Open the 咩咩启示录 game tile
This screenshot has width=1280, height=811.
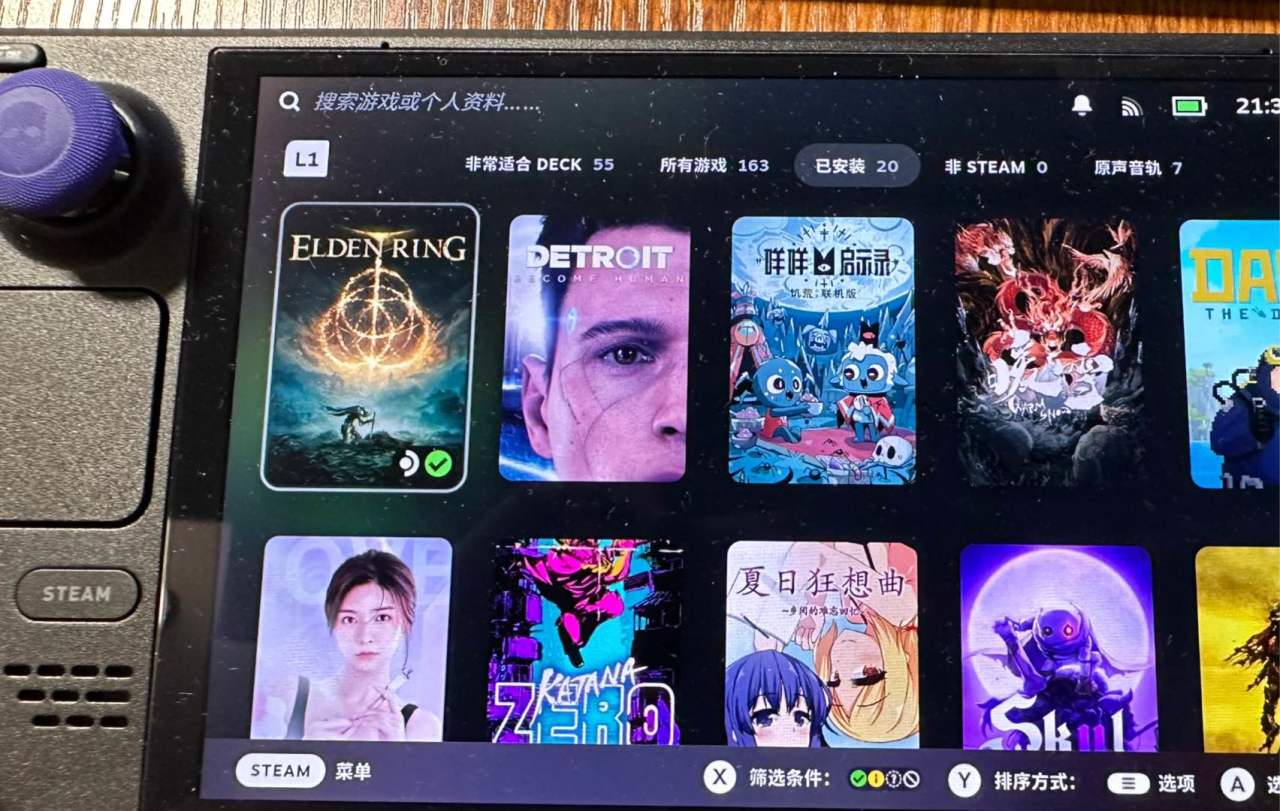(x=822, y=350)
